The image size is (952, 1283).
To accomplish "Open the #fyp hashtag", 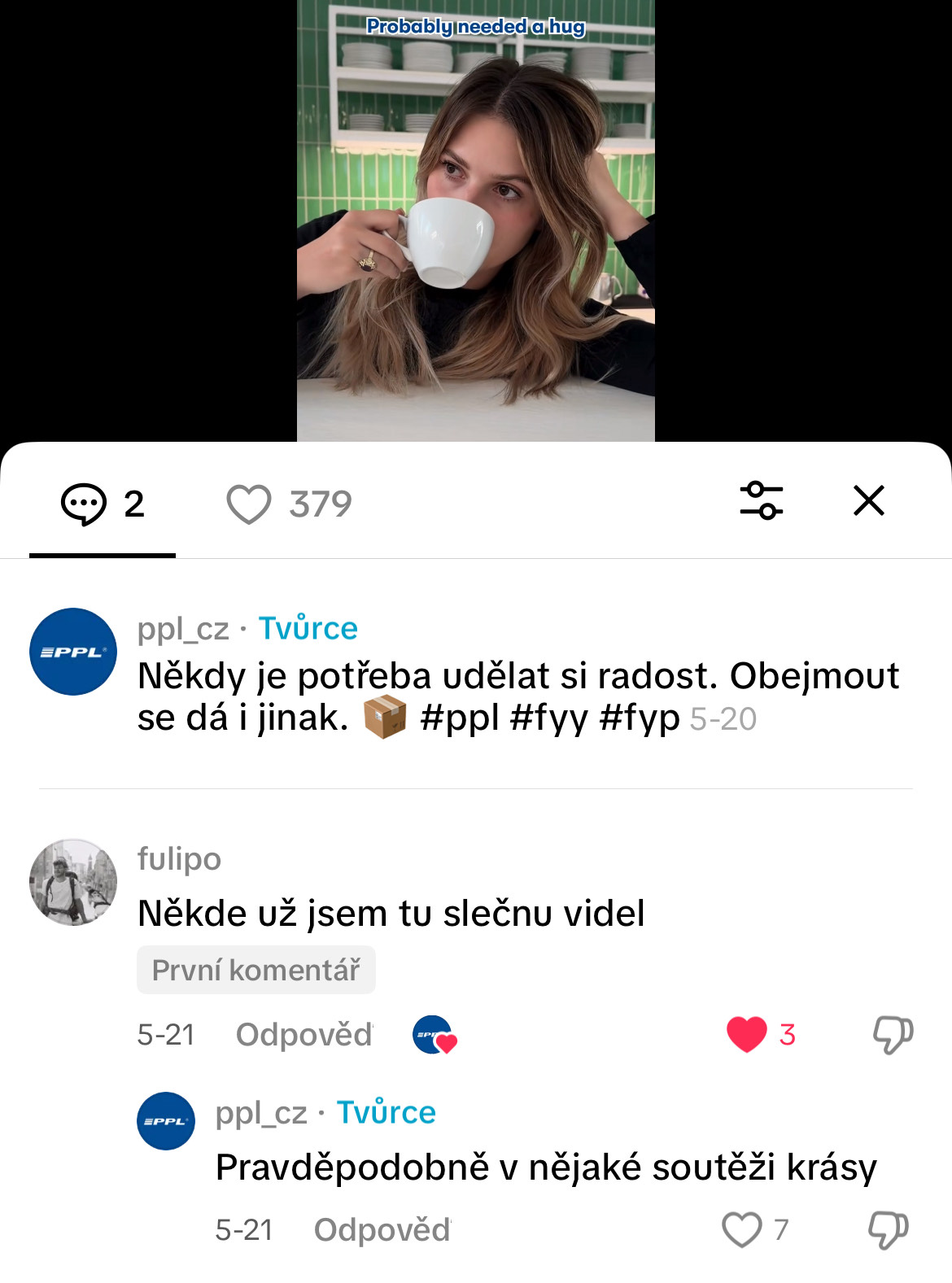I will (x=639, y=719).
